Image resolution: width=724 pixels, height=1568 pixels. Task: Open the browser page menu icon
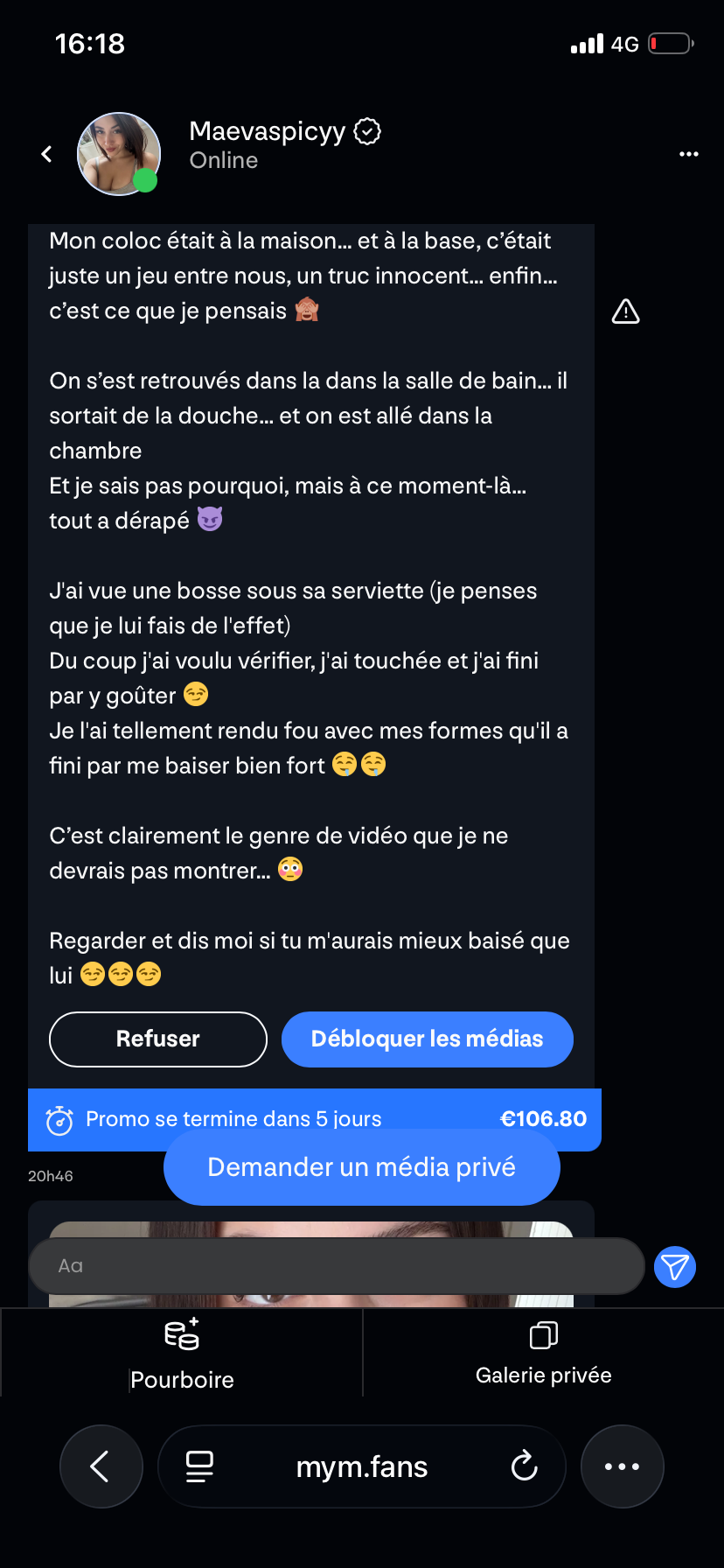(x=200, y=1466)
